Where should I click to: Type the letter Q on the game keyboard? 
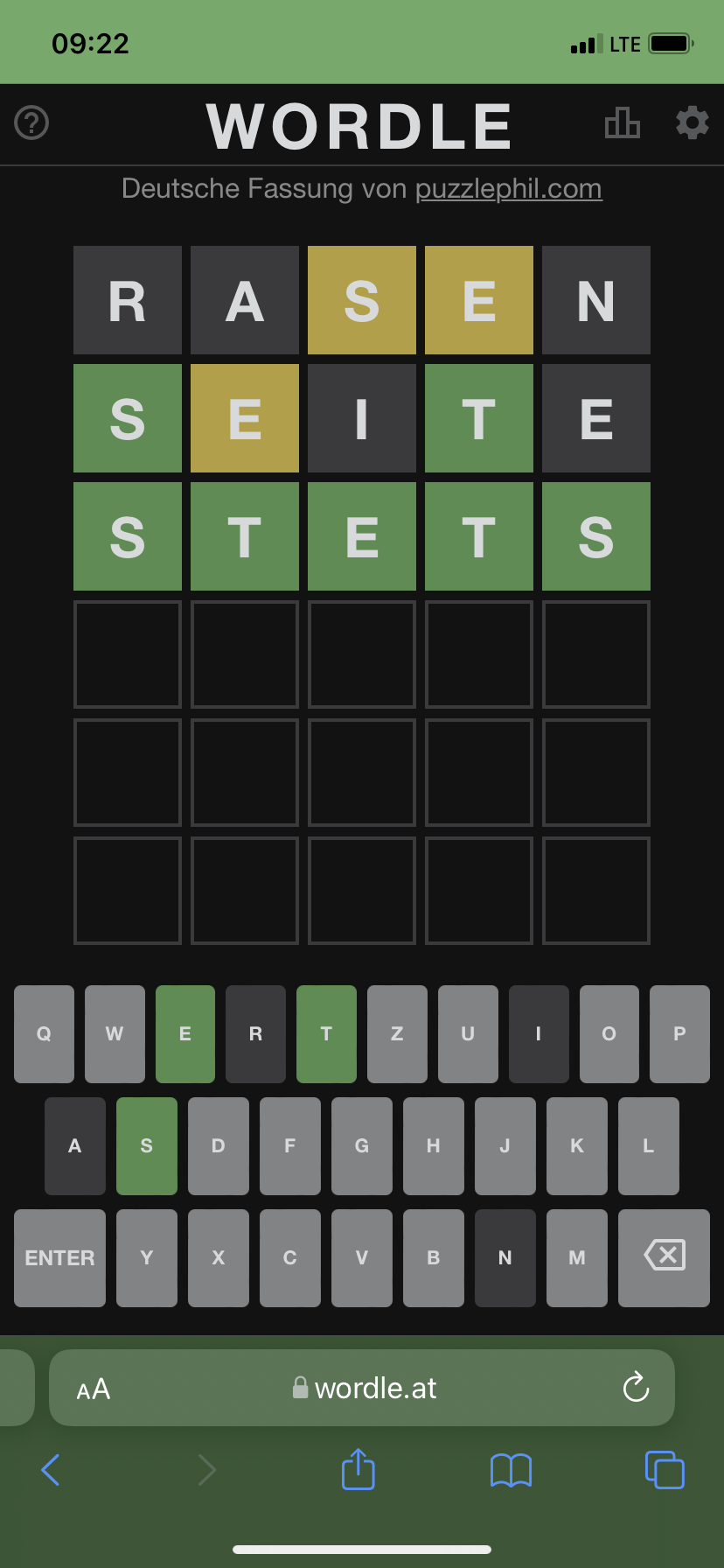(x=44, y=1034)
